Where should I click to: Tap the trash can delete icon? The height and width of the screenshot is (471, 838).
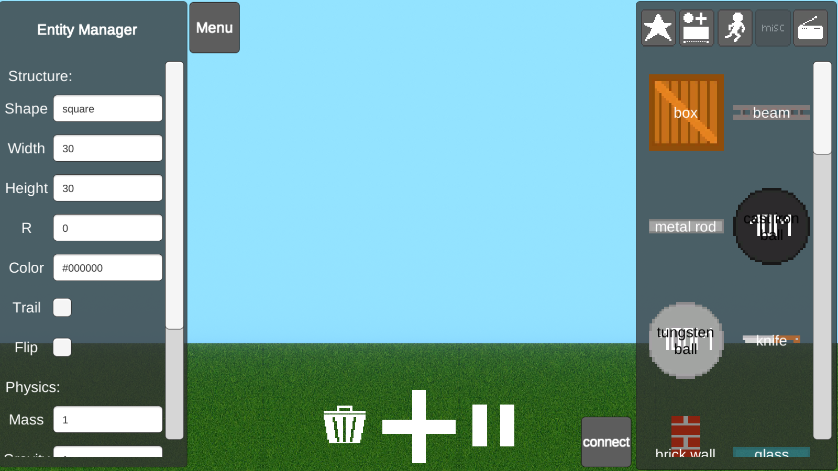tap(345, 425)
